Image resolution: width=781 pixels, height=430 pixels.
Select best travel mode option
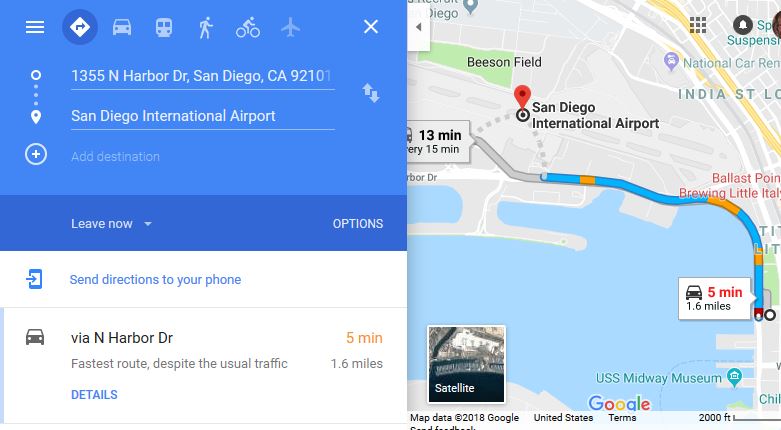[x=80, y=27]
